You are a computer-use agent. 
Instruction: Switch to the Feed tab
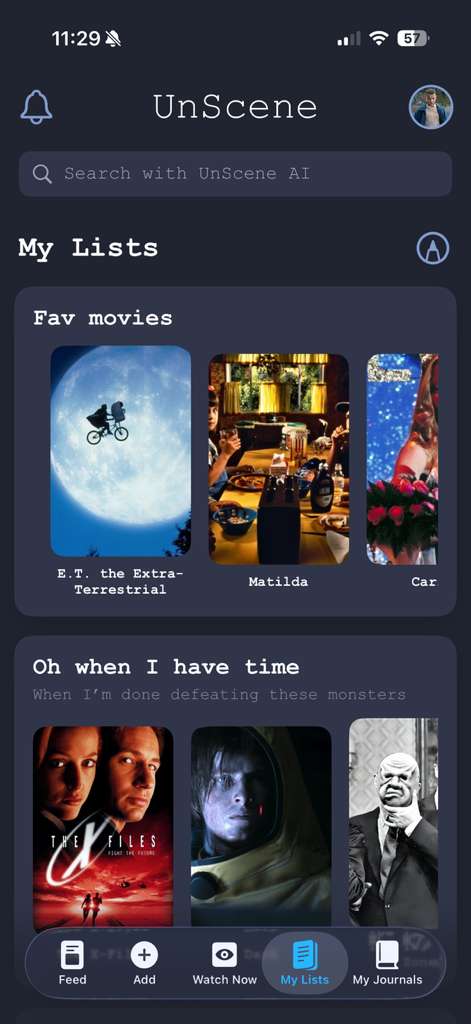(x=73, y=963)
